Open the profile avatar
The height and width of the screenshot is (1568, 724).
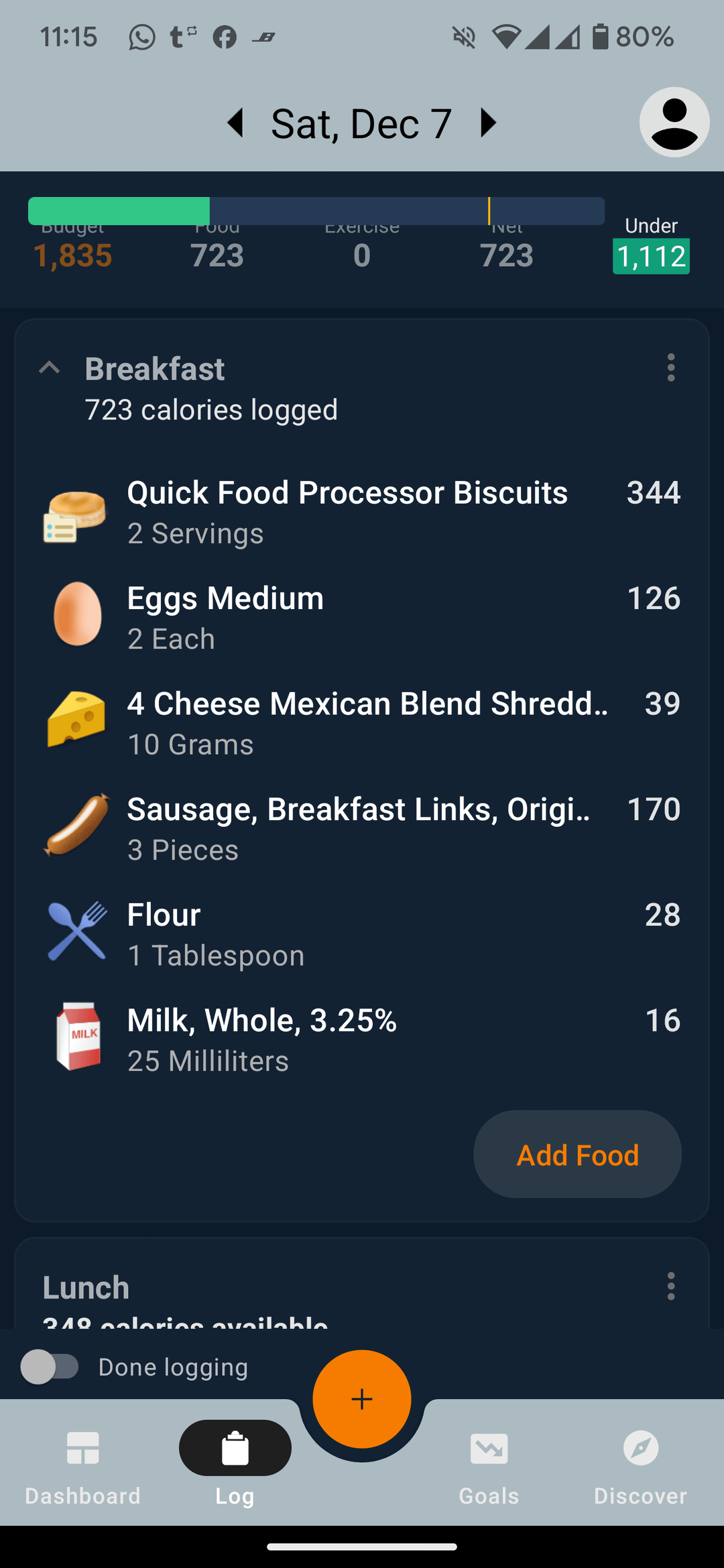point(674,122)
